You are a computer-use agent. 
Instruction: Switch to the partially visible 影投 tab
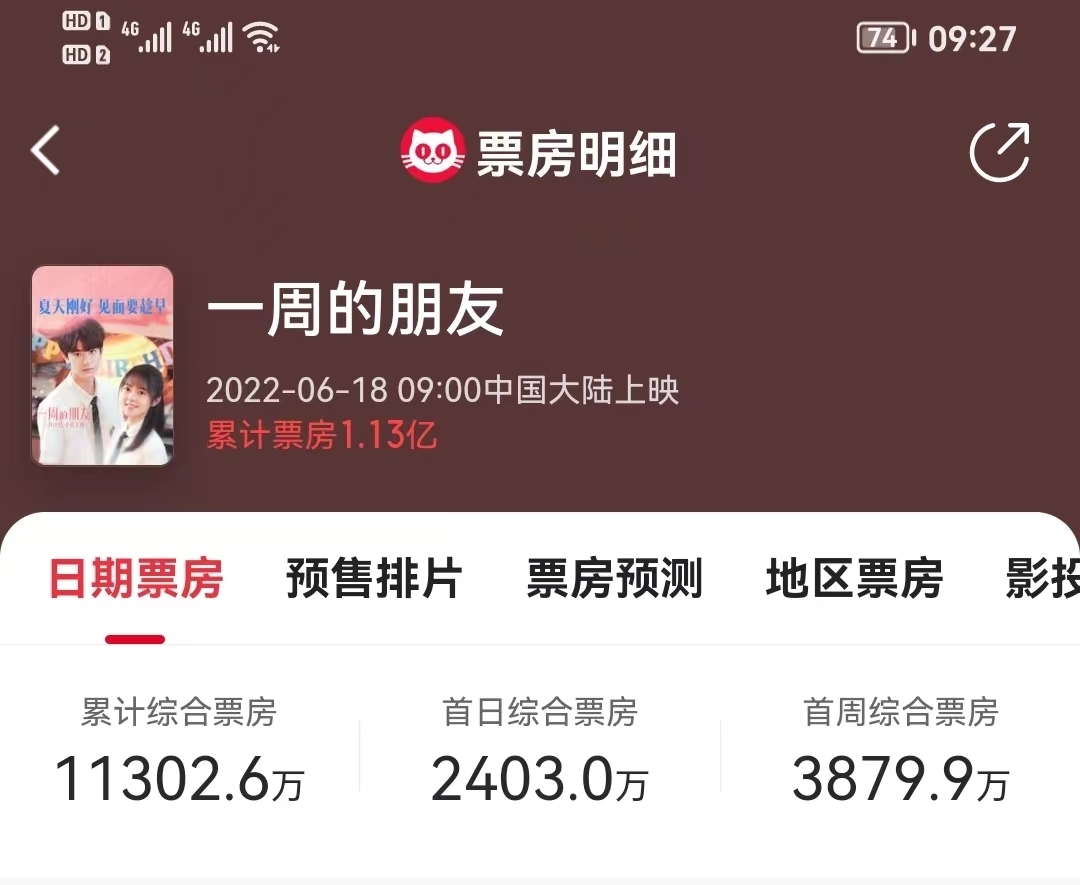(1043, 579)
